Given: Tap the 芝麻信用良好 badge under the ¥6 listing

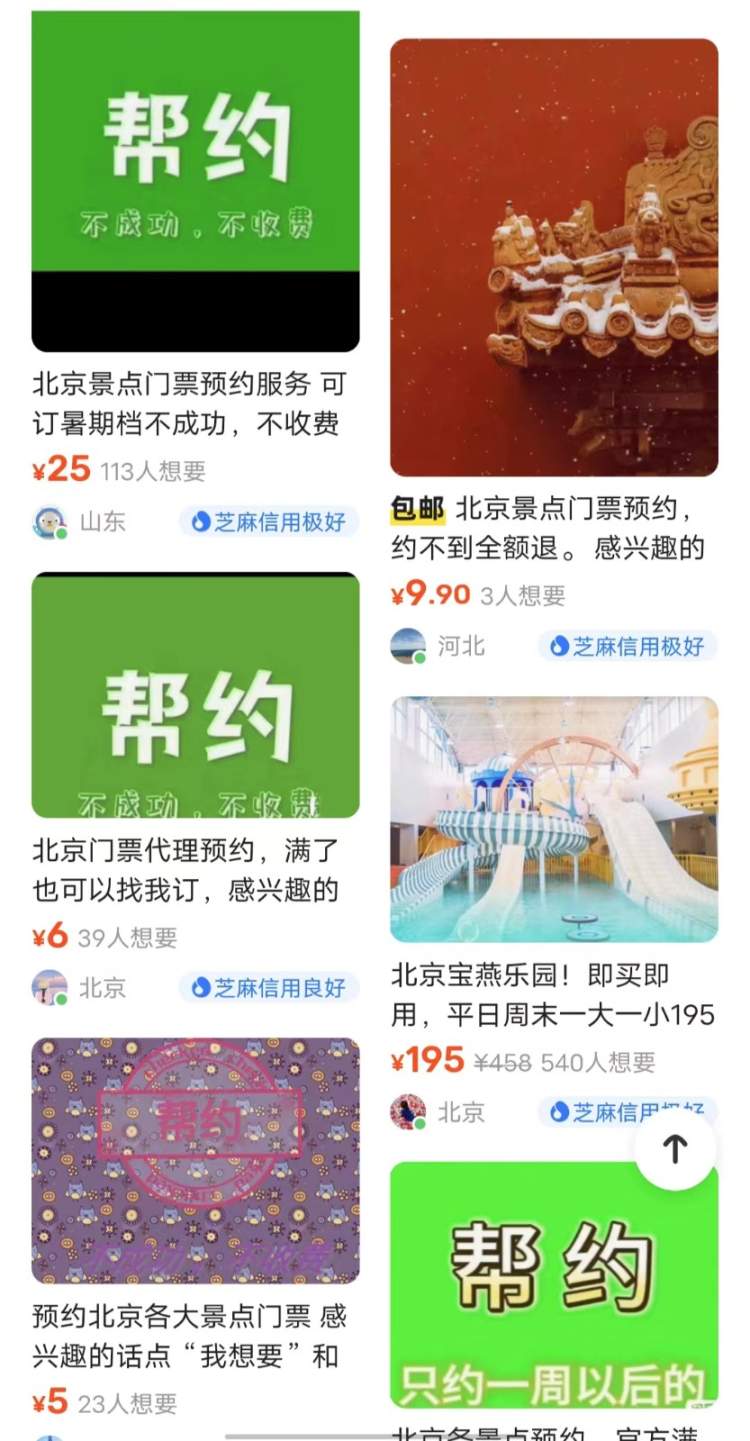Looking at the screenshot, I should coord(270,988).
